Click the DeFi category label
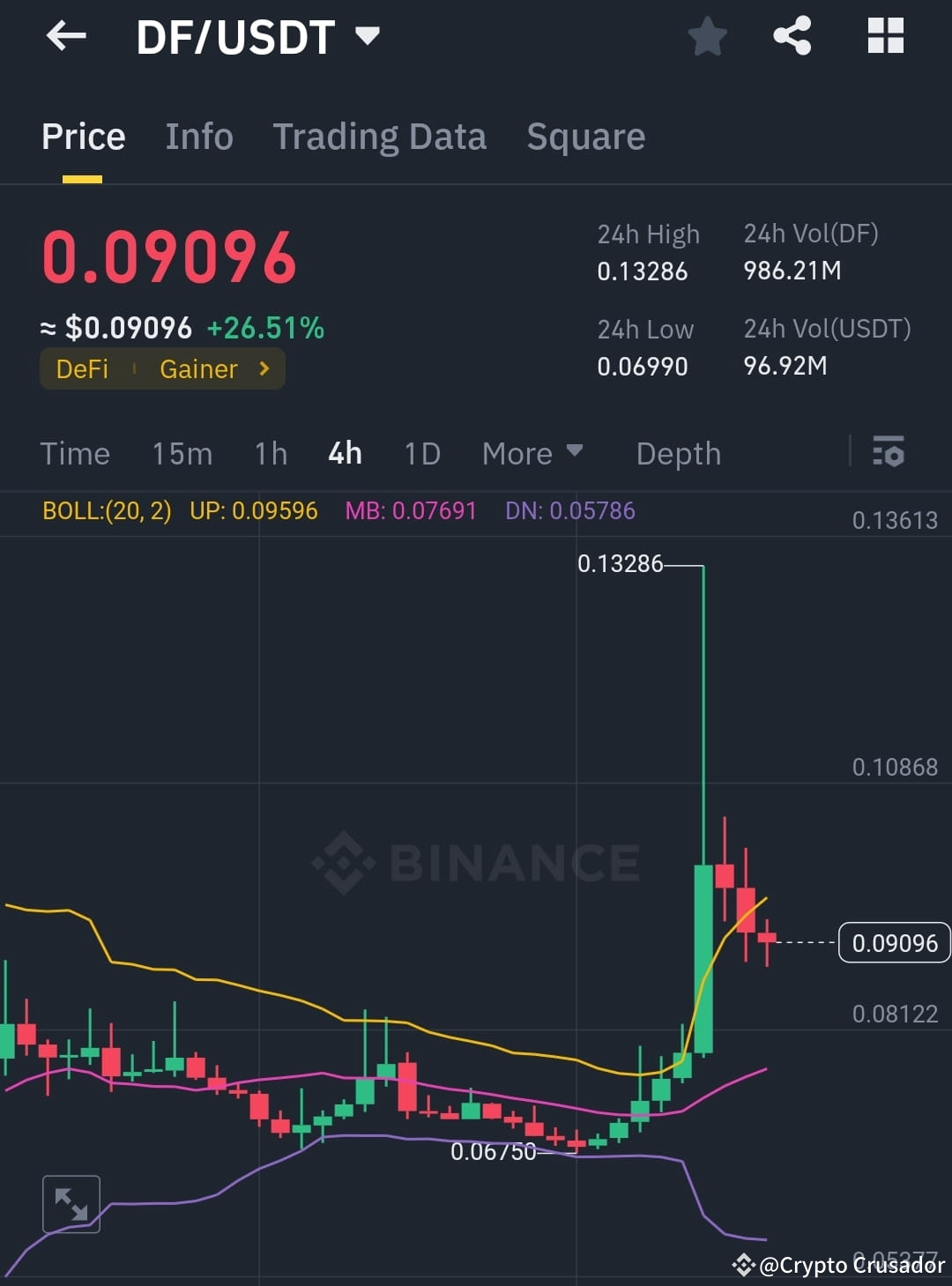The height and width of the screenshot is (1286, 952). point(83,369)
